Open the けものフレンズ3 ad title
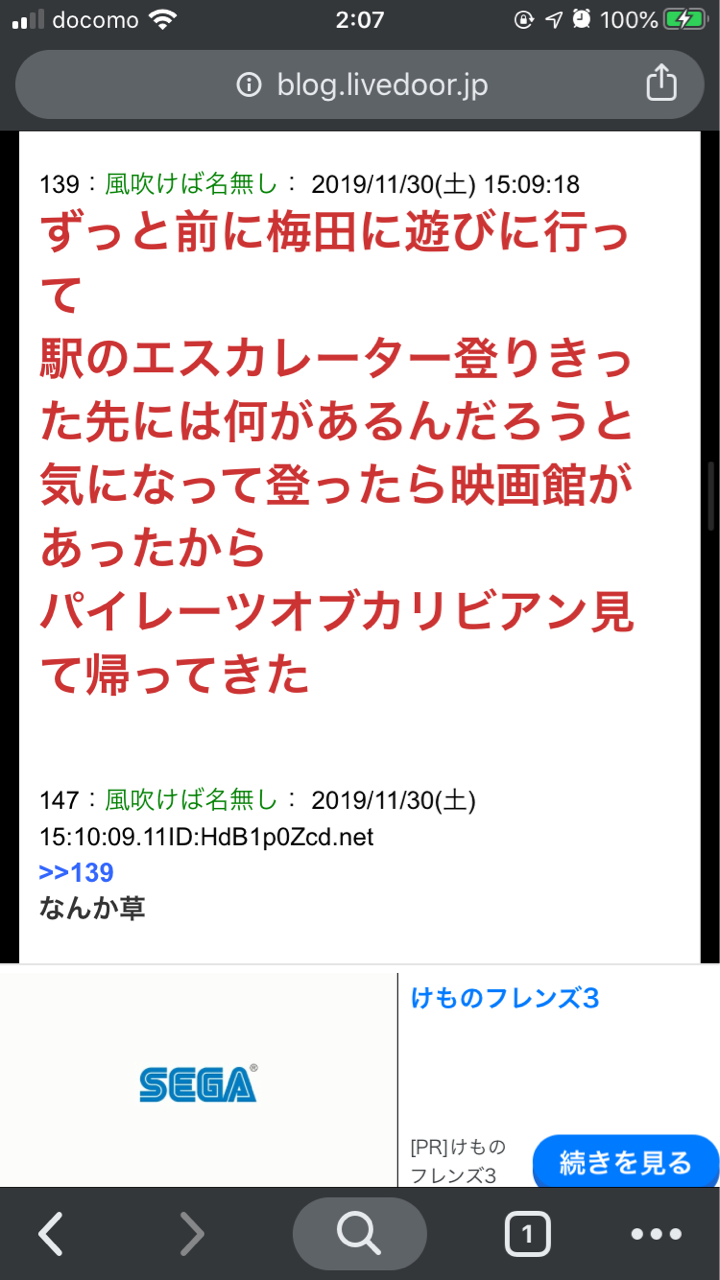 click(x=505, y=997)
